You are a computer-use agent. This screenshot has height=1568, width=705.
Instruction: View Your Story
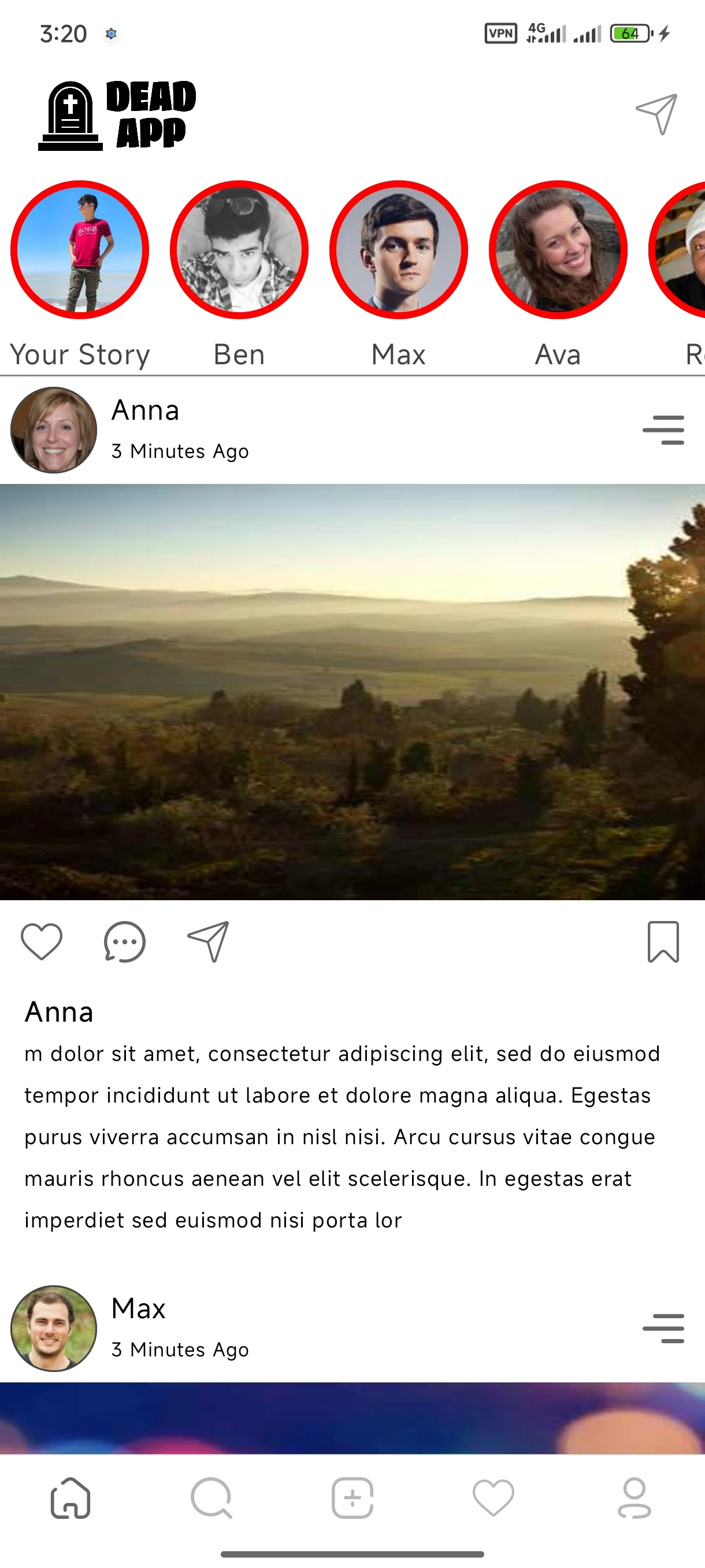click(x=80, y=250)
